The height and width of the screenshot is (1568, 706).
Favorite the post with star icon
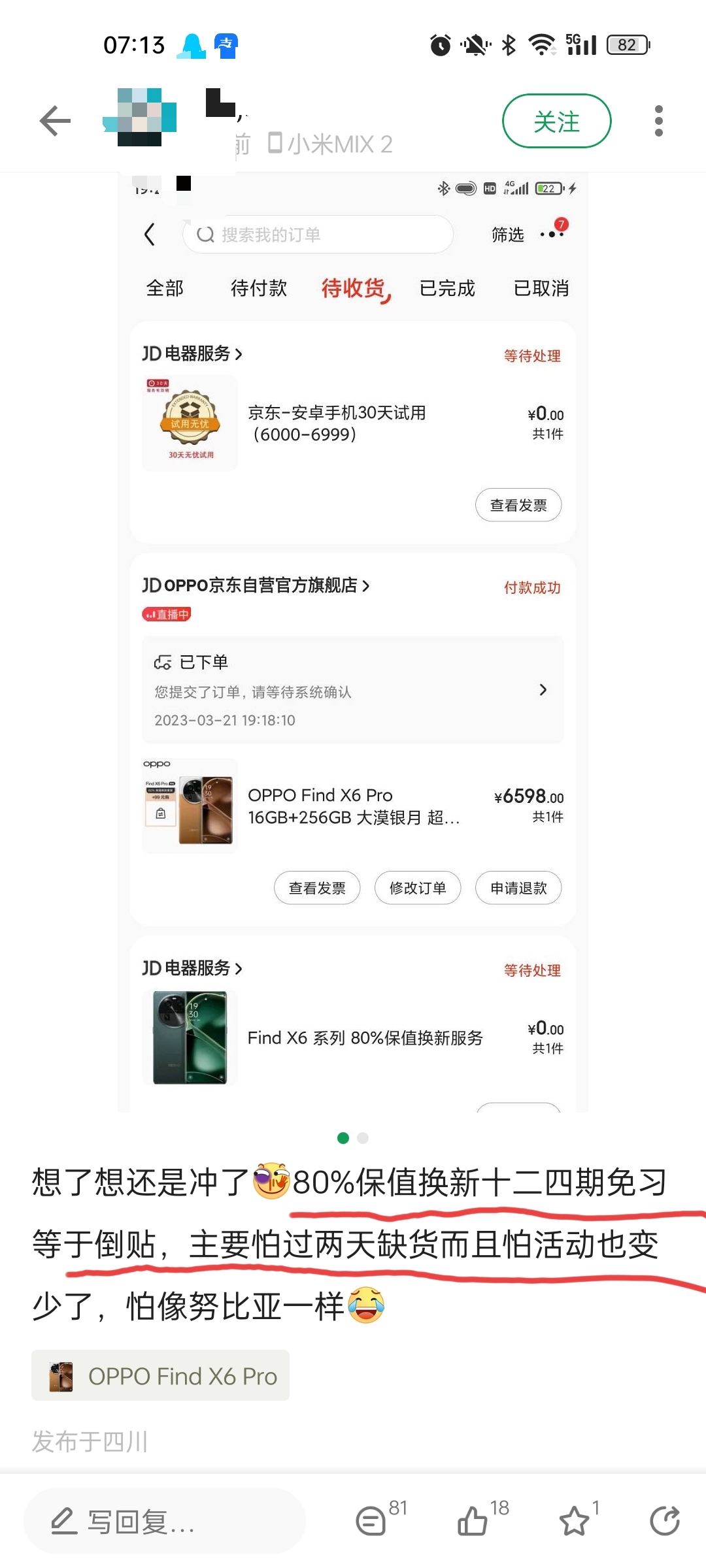(574, 1520)
